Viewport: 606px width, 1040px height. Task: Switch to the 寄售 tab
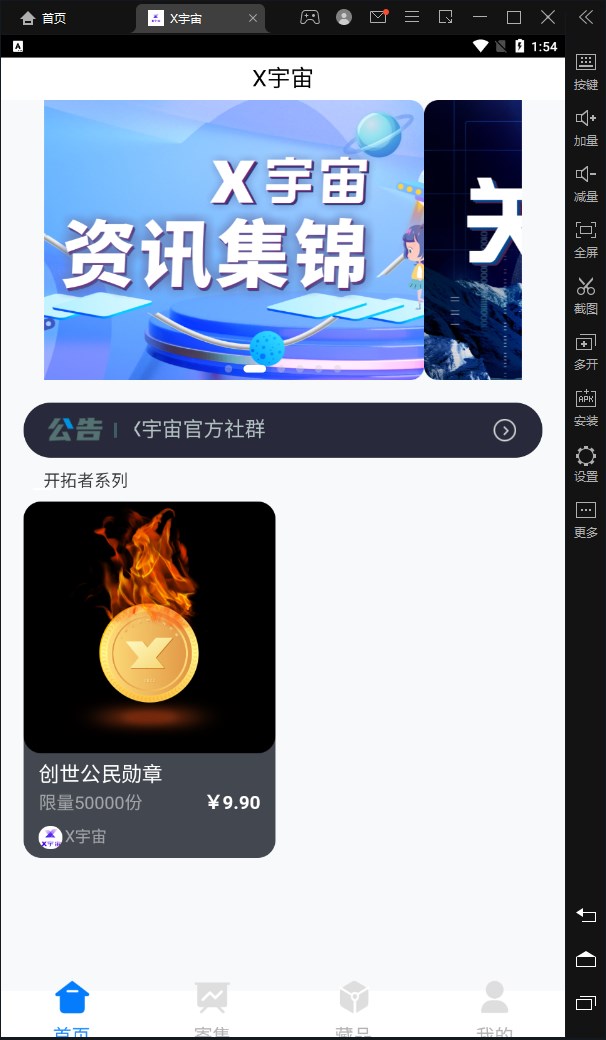click(212, 1008)
